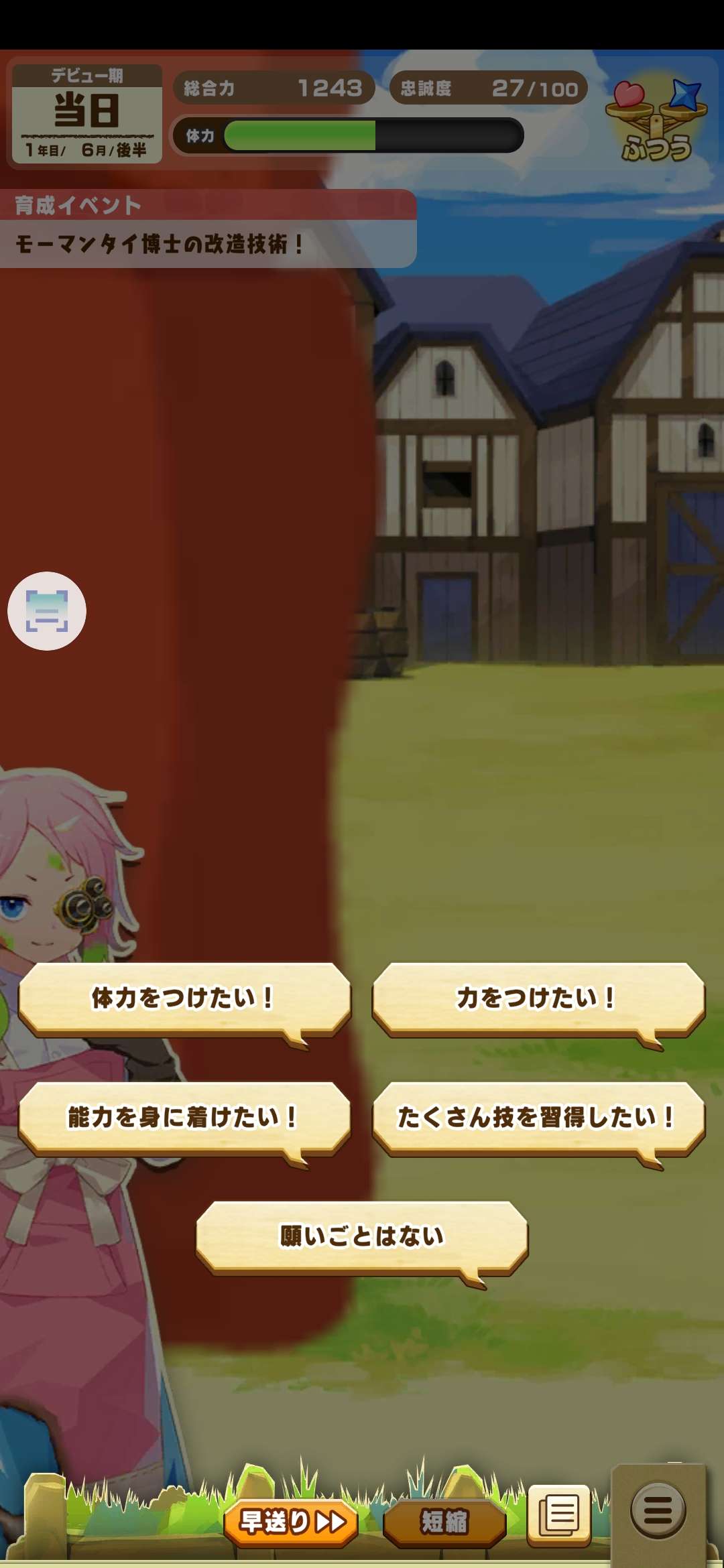
Task: Open the dialogue log icon
Action: (559, 1514)
